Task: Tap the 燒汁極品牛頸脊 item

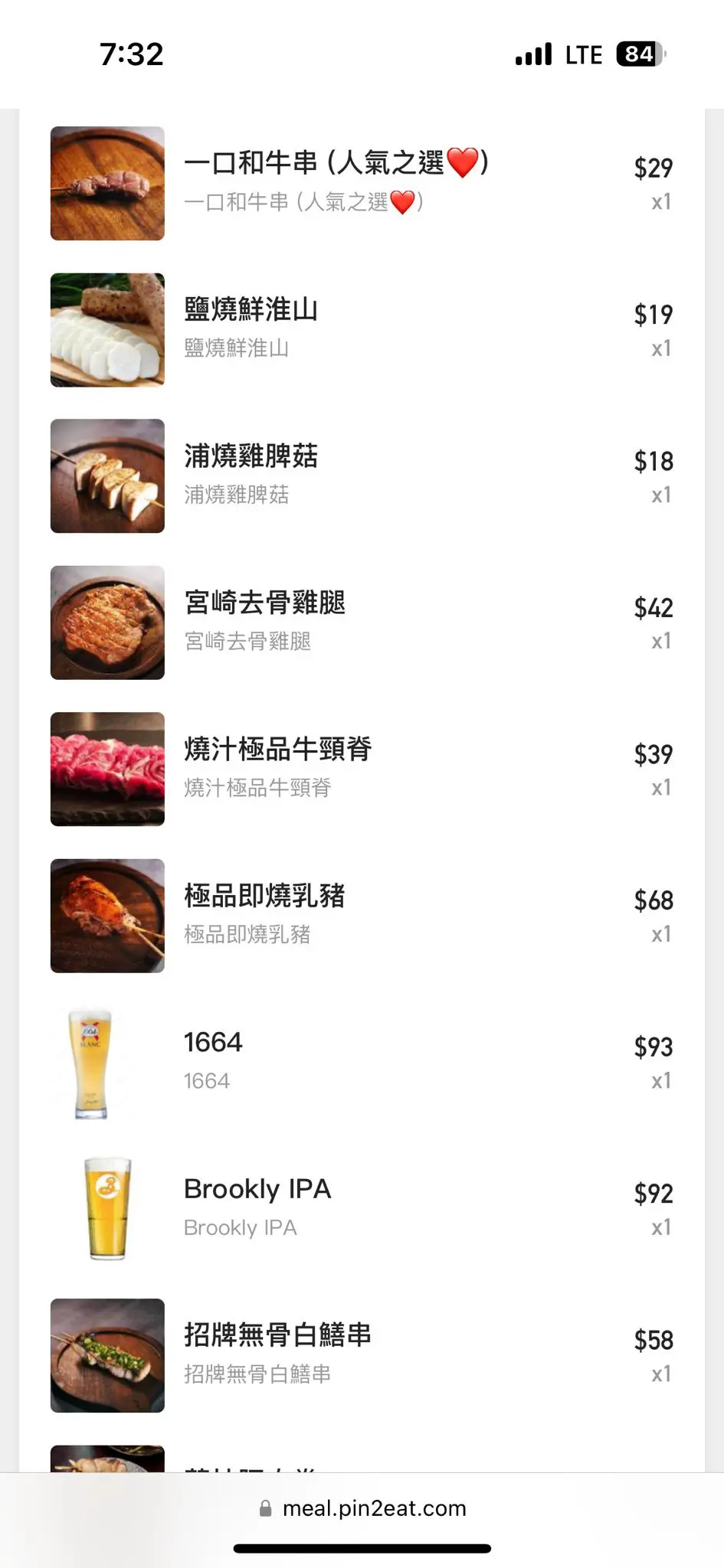Action: (x=278, y=750)
